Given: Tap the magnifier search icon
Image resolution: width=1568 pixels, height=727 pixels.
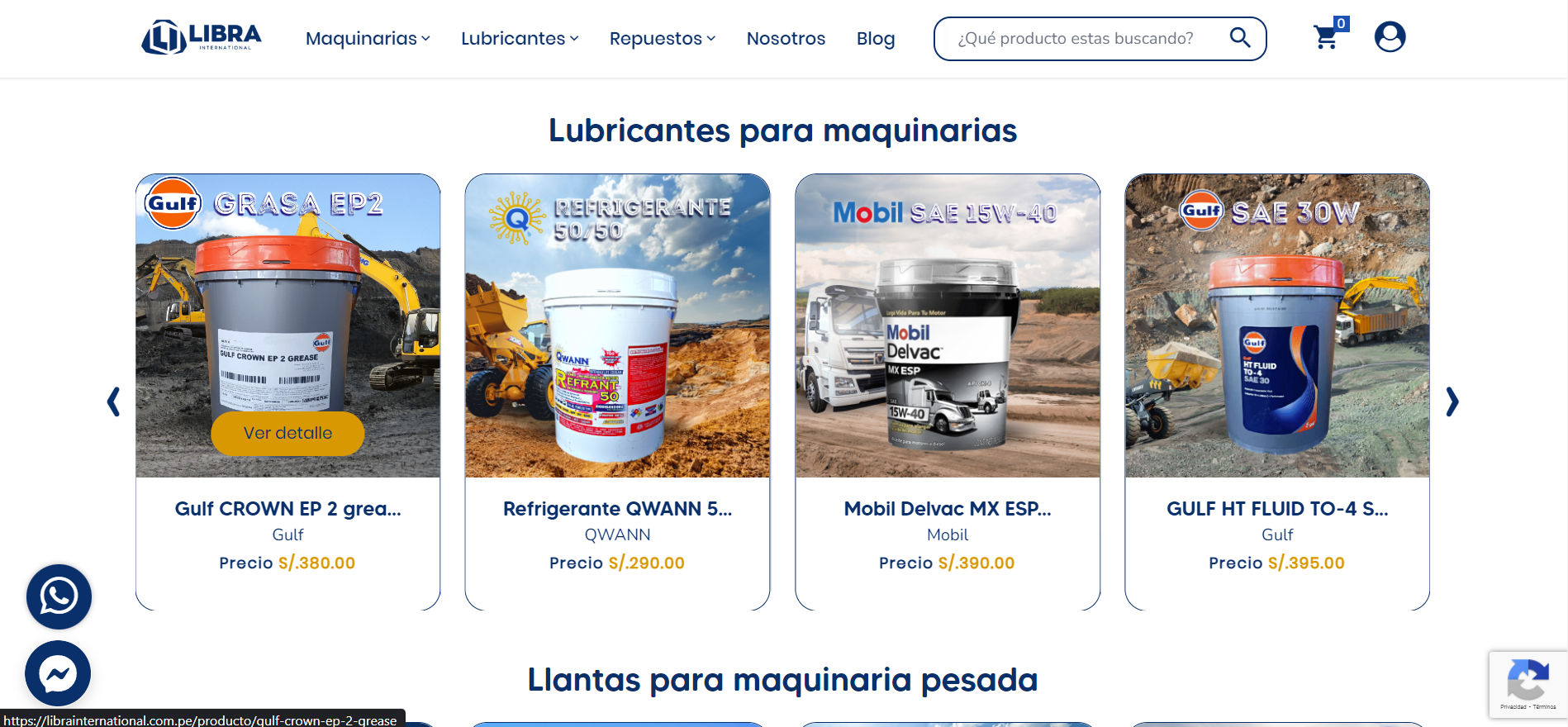Looking at the screenshot, I should (1239, 37).
